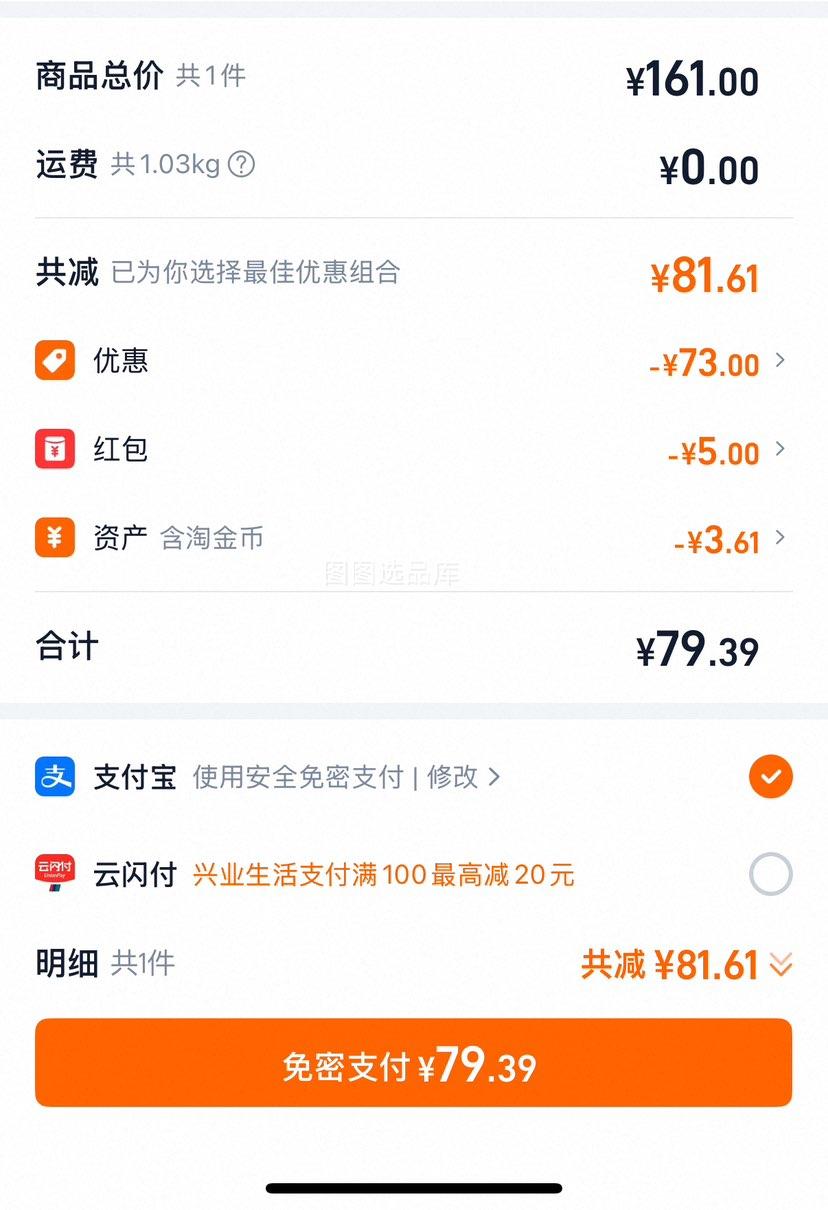Click the orange checkmark next to Alipay

click(769, 777)
